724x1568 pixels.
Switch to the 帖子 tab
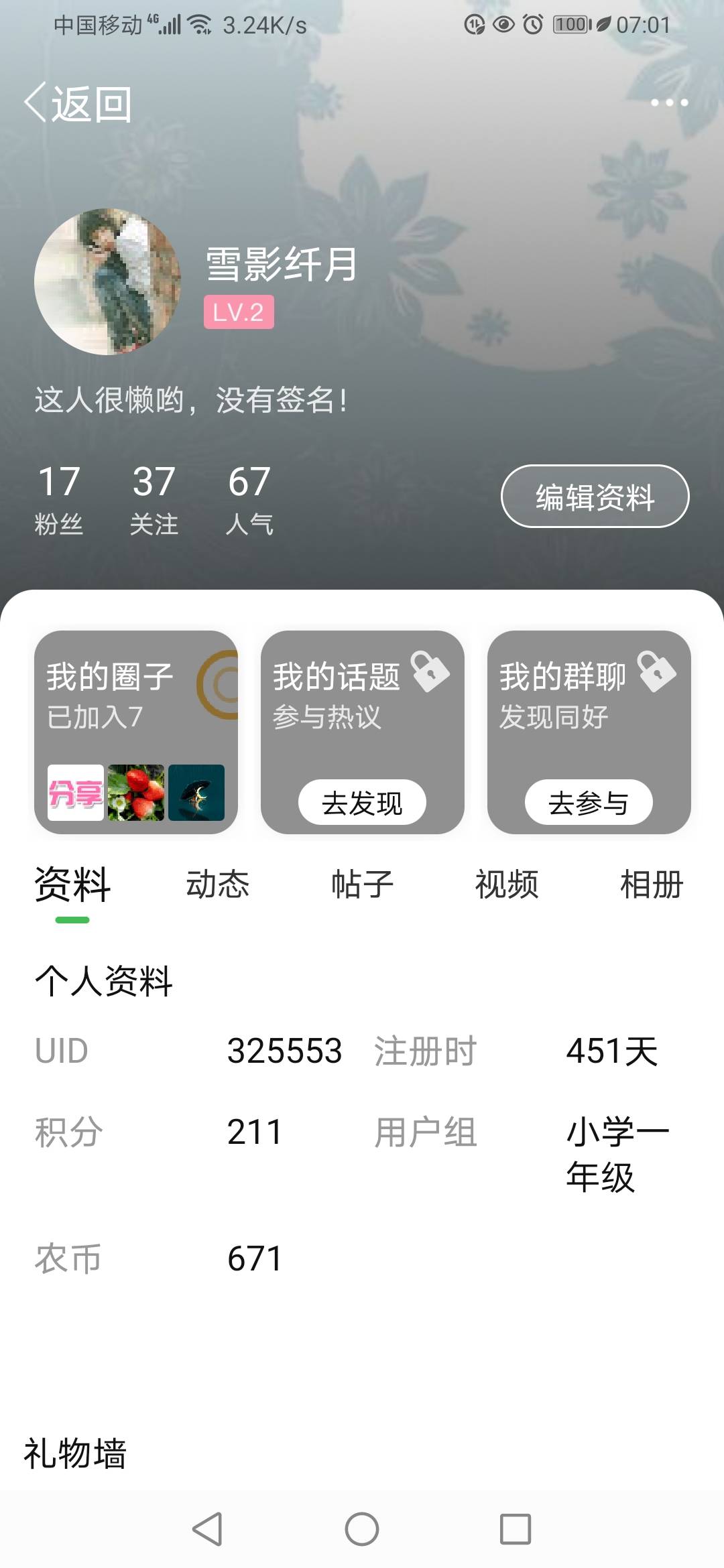[x=362, y=884]
